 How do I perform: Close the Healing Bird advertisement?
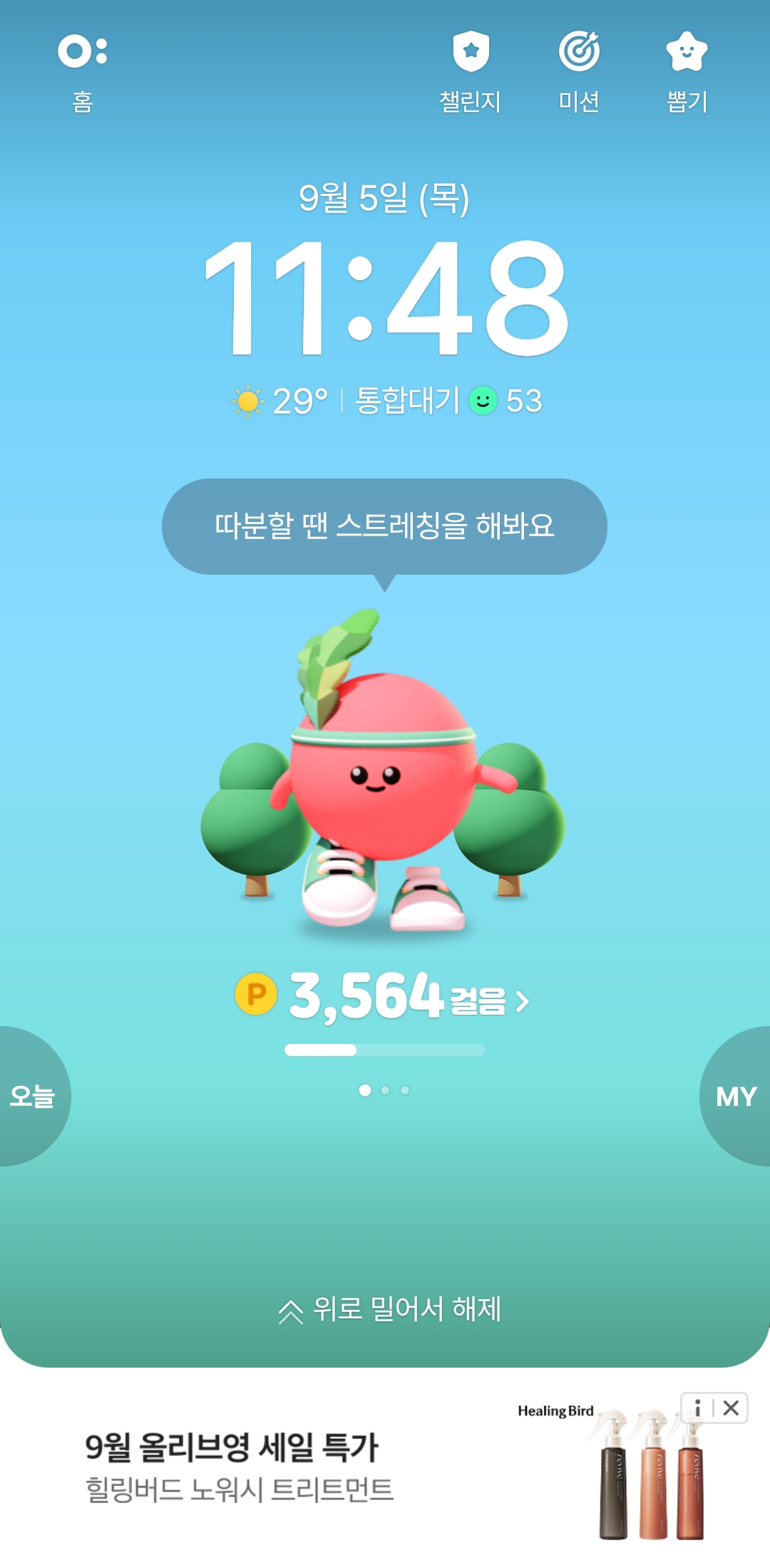(731, 1408)
